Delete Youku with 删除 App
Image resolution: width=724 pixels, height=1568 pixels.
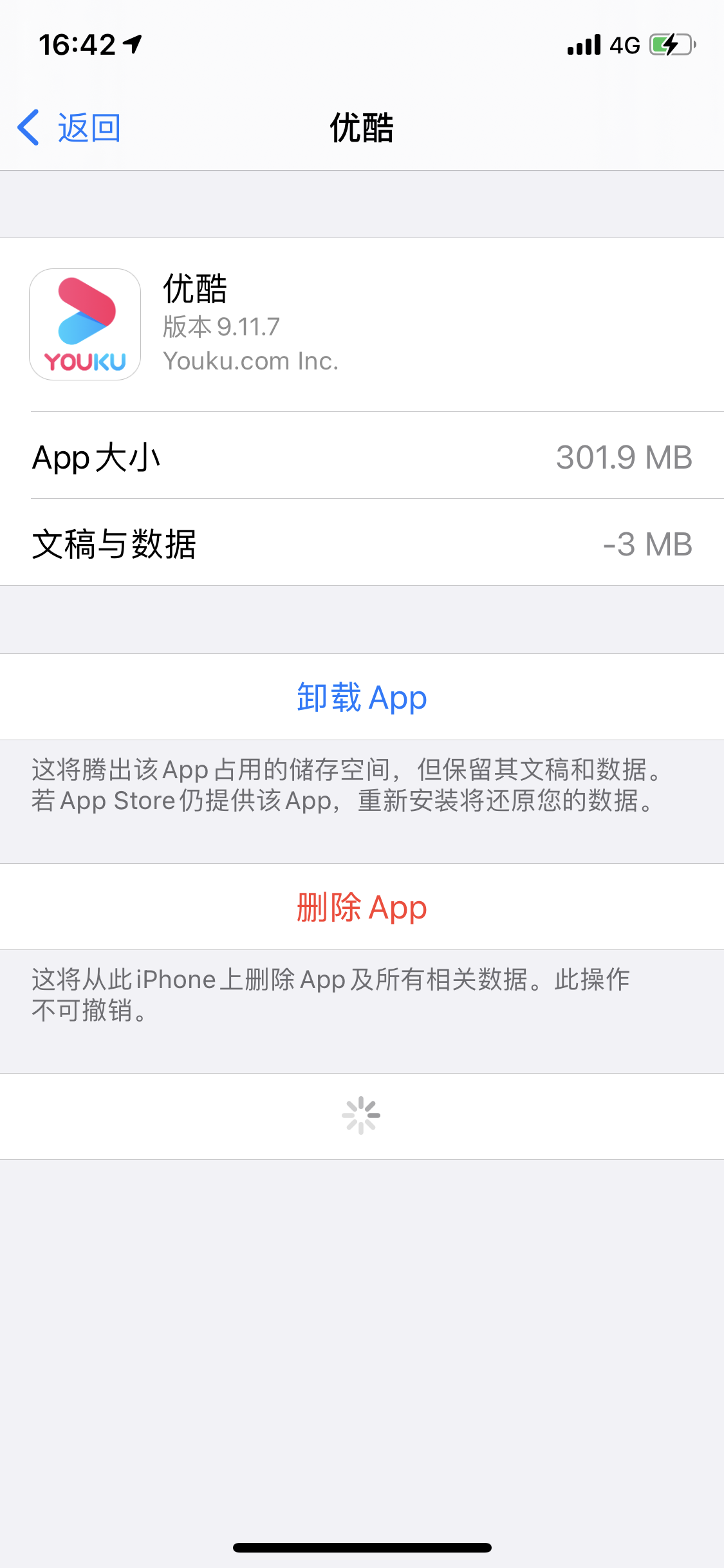coord(362,907)
